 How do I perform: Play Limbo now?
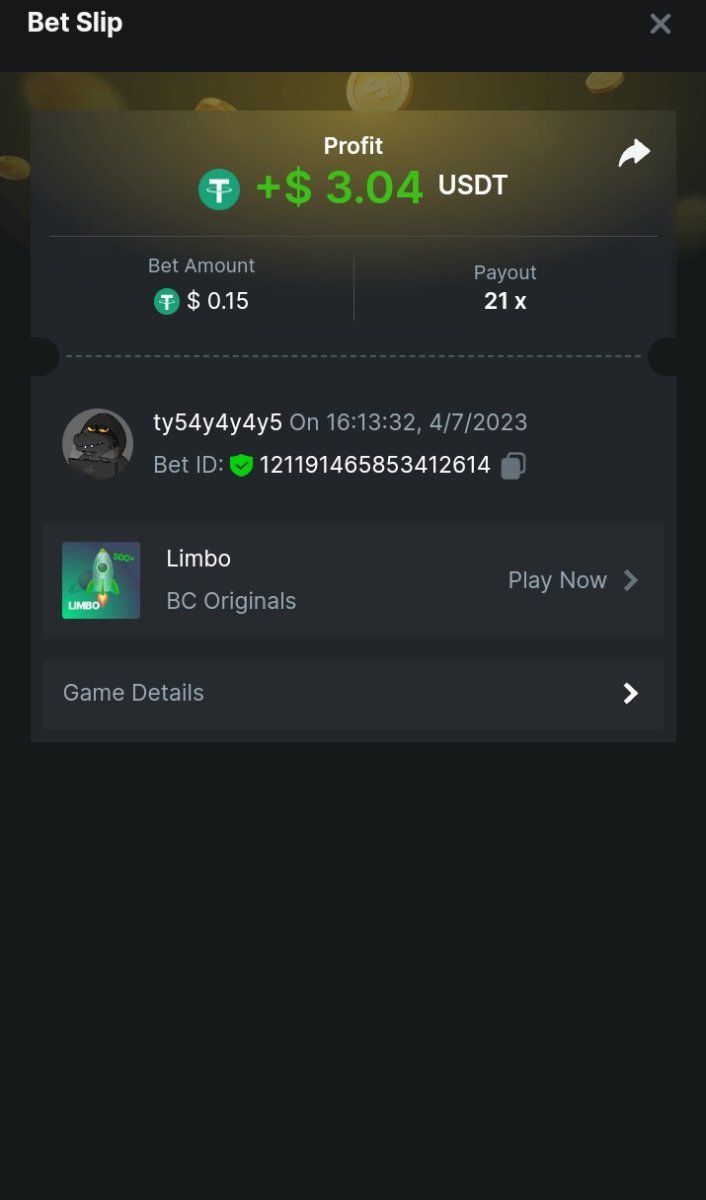[x=572, y=580]
